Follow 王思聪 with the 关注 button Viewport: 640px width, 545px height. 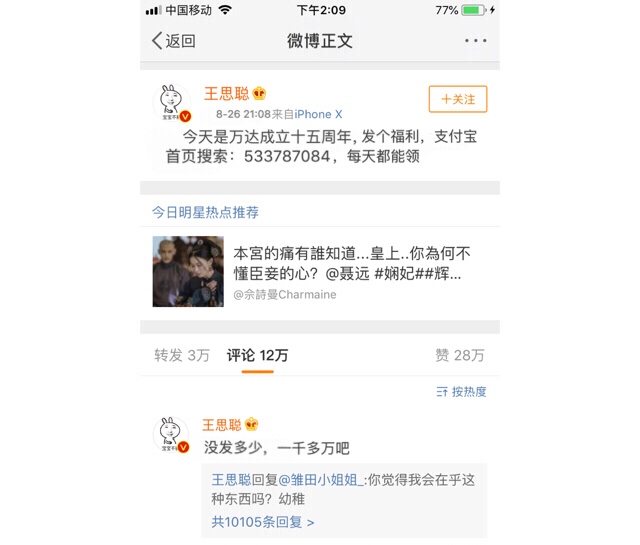click(458, 99)
